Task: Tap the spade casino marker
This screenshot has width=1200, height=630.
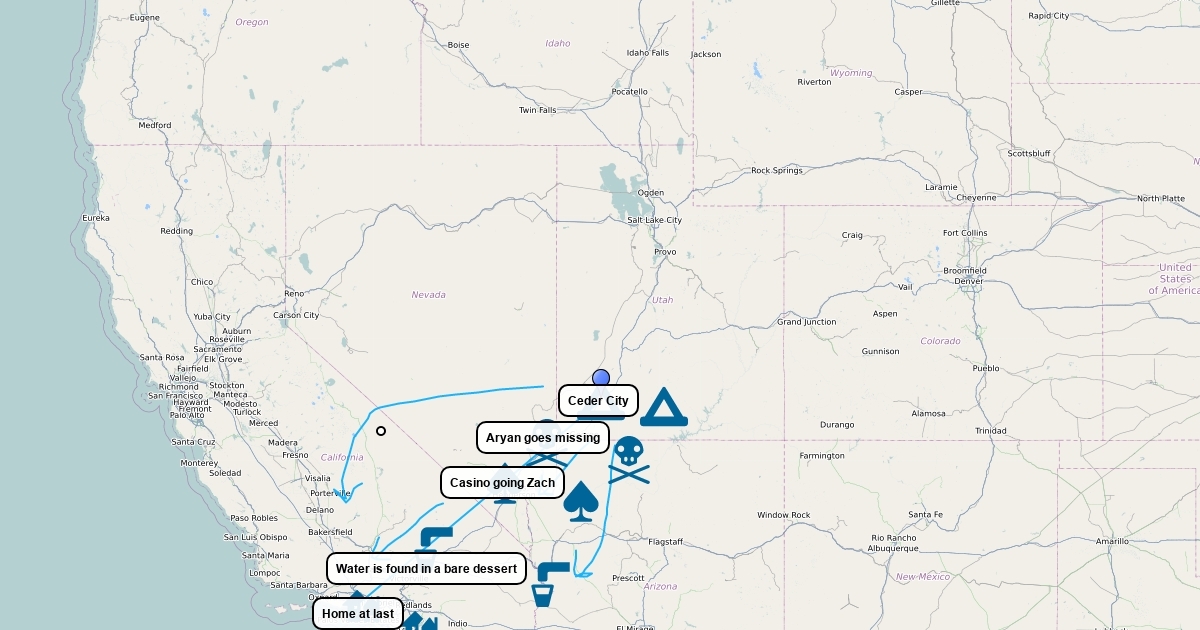Action: (580, 501)
